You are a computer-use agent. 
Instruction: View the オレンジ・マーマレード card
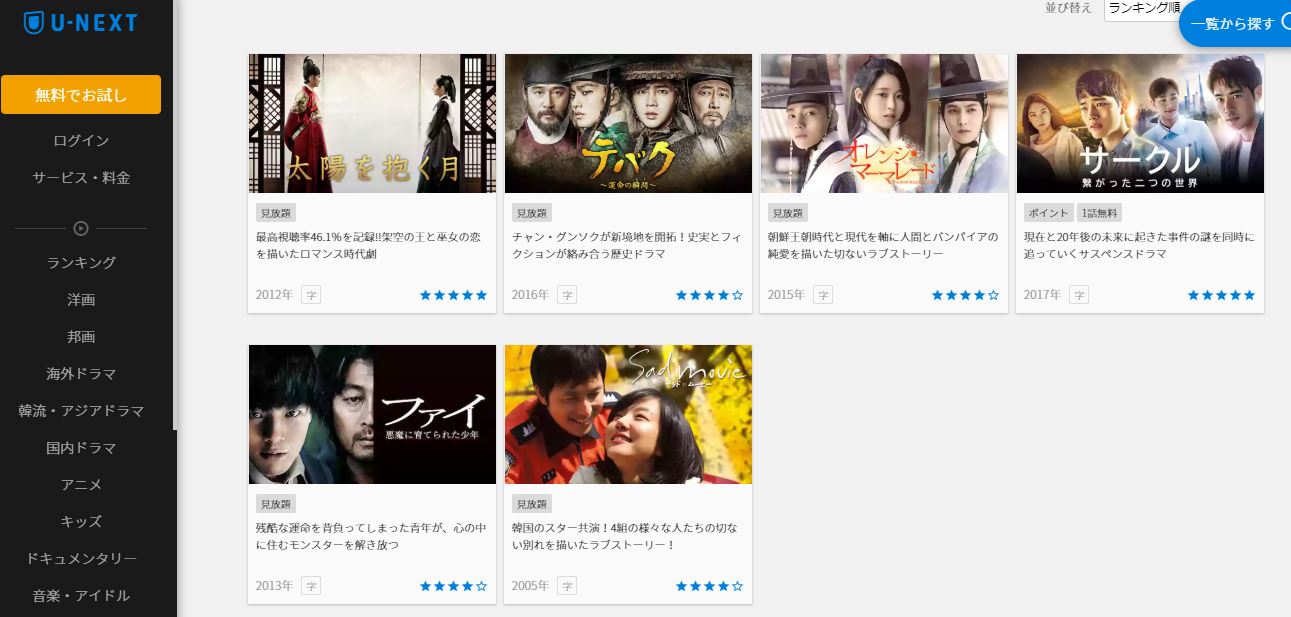pyautogui.click(x=884, y=124)
